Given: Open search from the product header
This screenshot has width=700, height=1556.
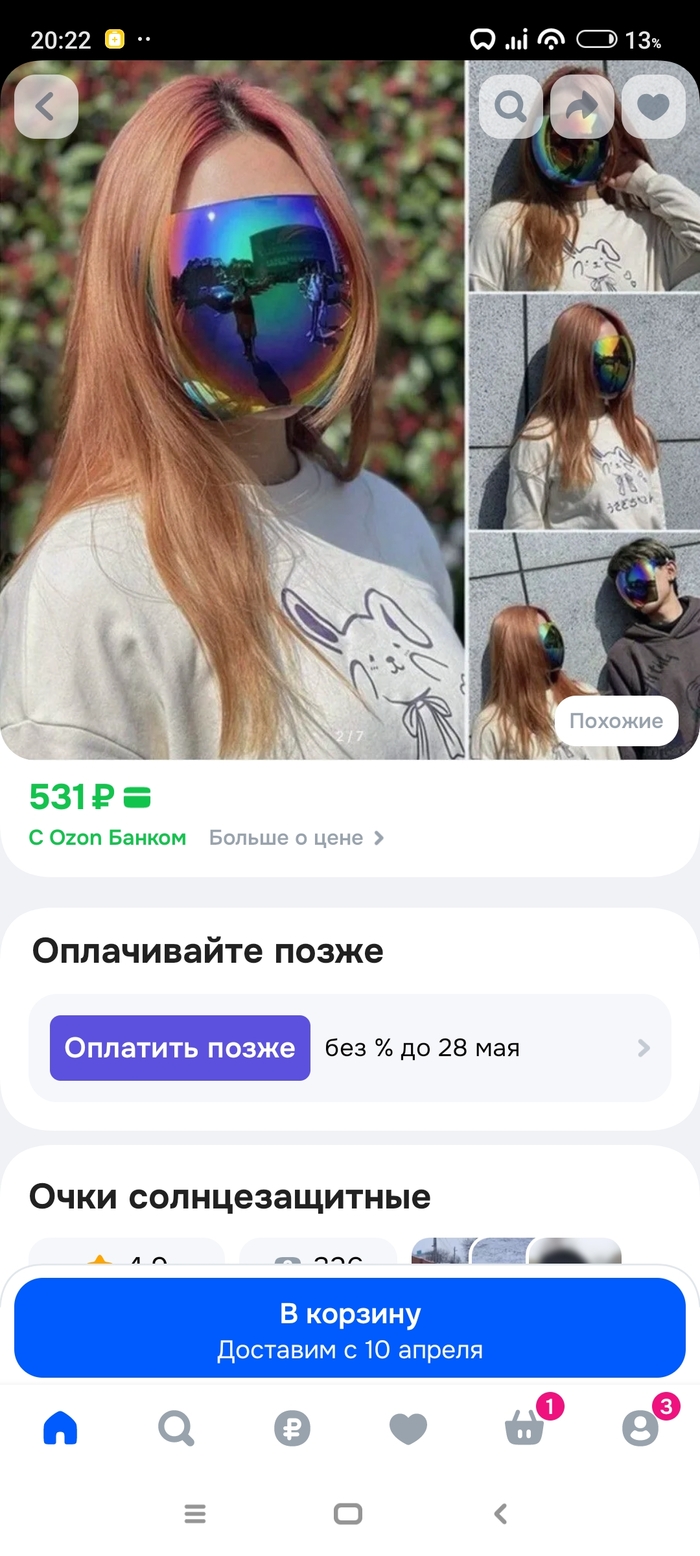Looking at the screenshot, I should 510,107.
